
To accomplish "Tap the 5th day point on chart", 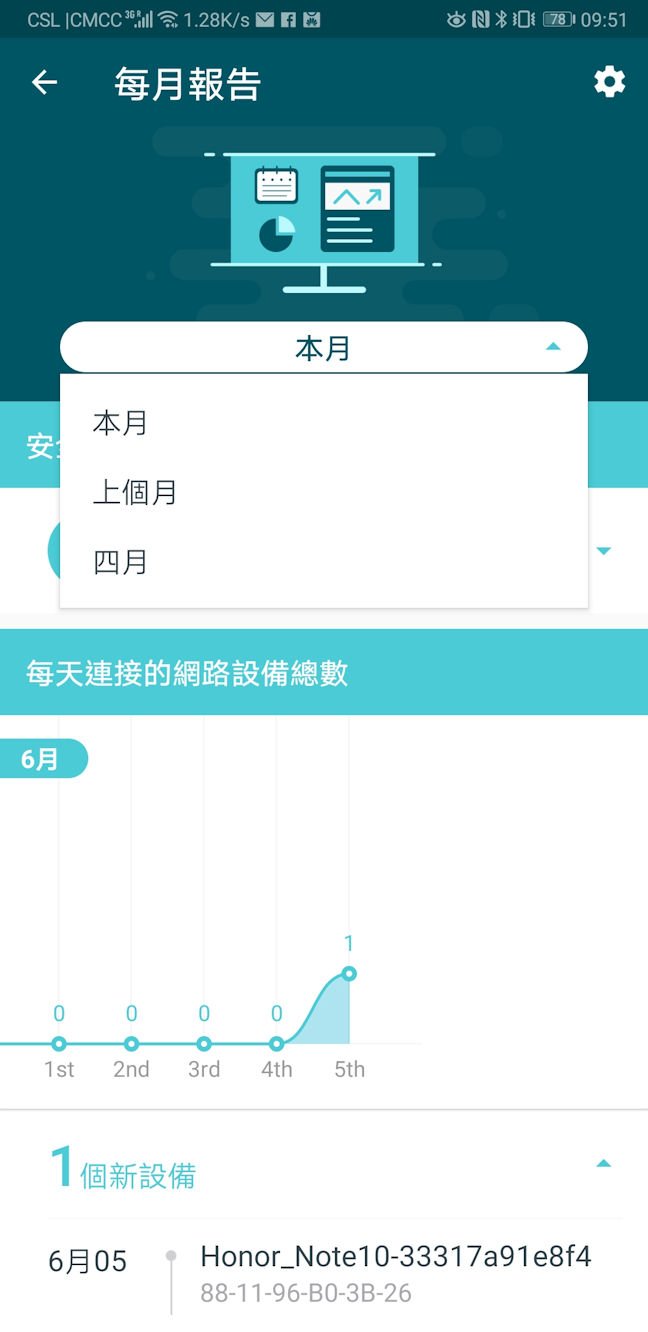I will [x=349, y=974].
